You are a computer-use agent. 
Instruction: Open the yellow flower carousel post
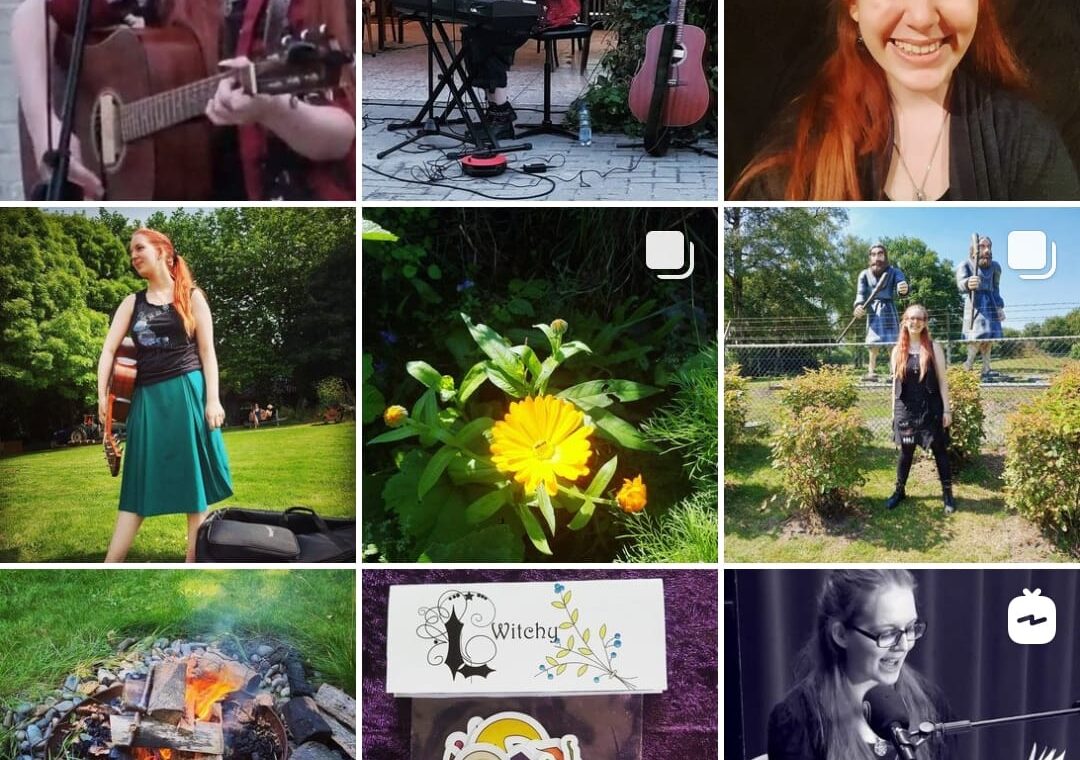(539, 385)
